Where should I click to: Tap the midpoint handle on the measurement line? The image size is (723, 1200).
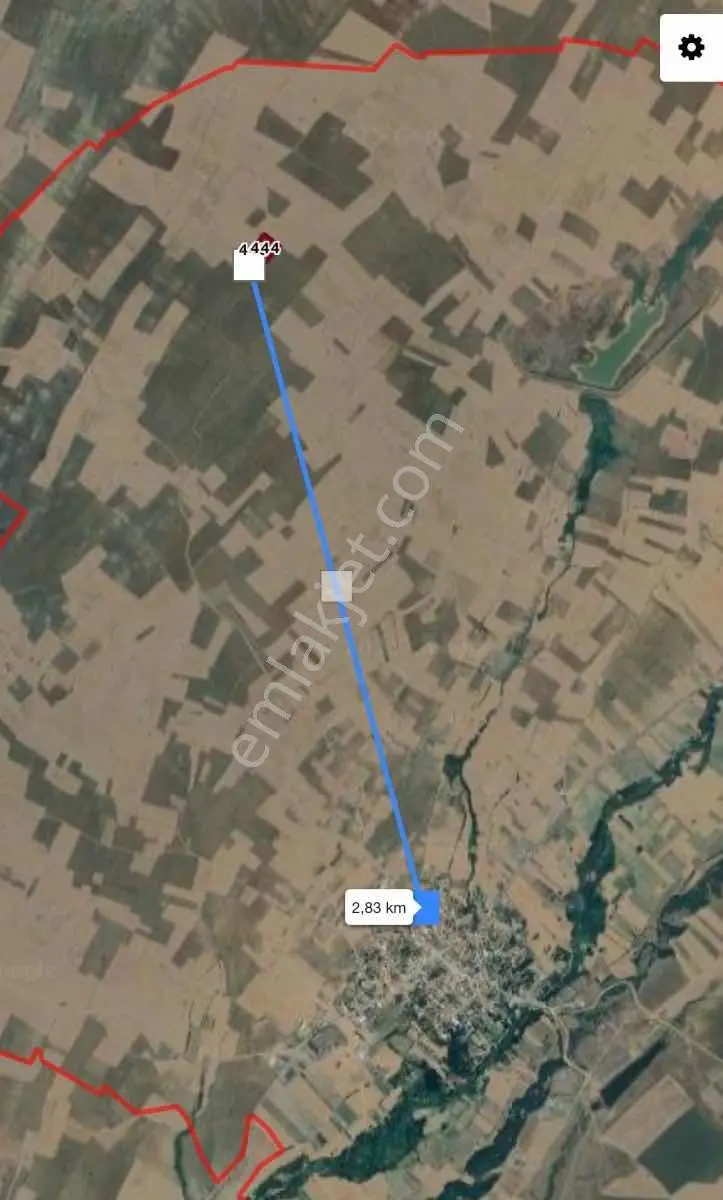coord(337,586)
